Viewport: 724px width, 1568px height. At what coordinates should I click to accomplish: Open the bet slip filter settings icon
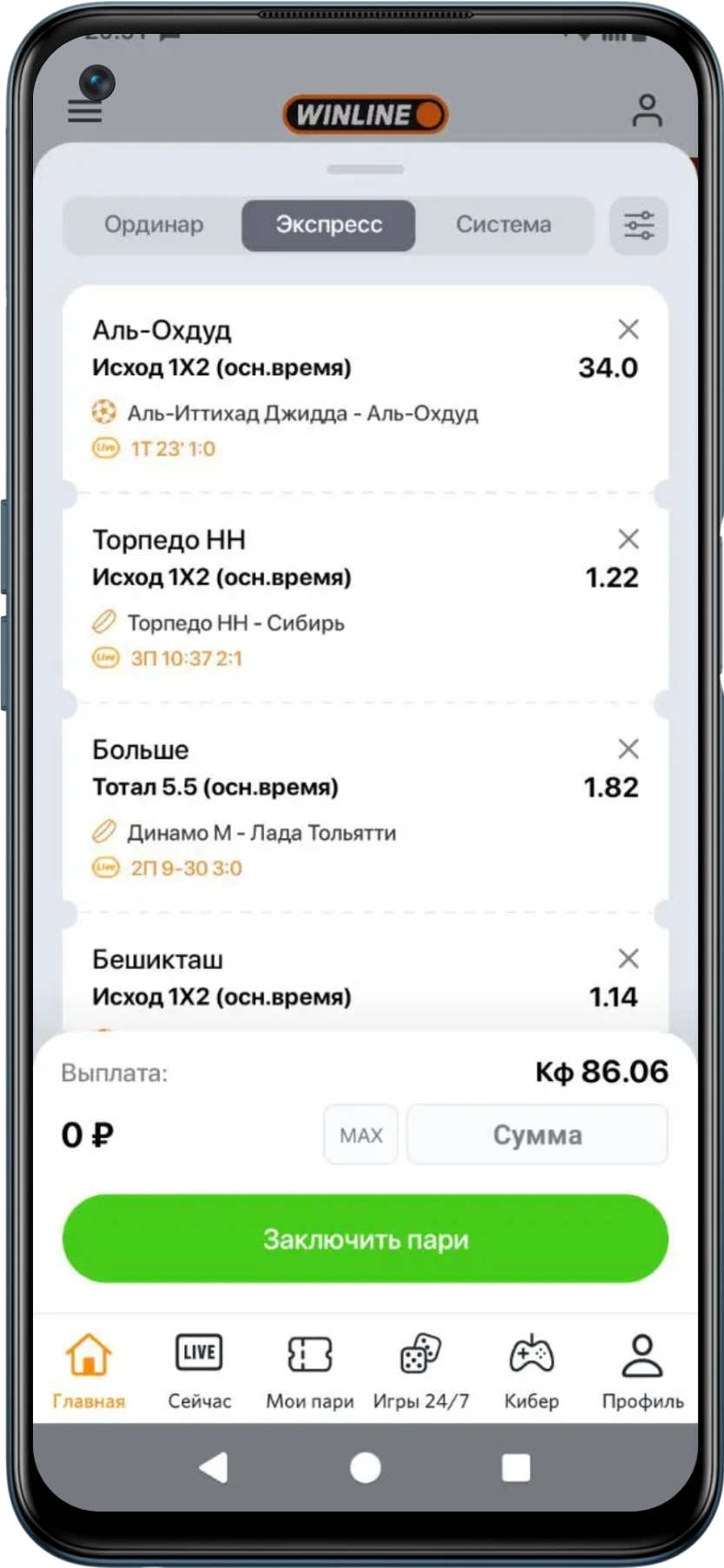(638, 225)
